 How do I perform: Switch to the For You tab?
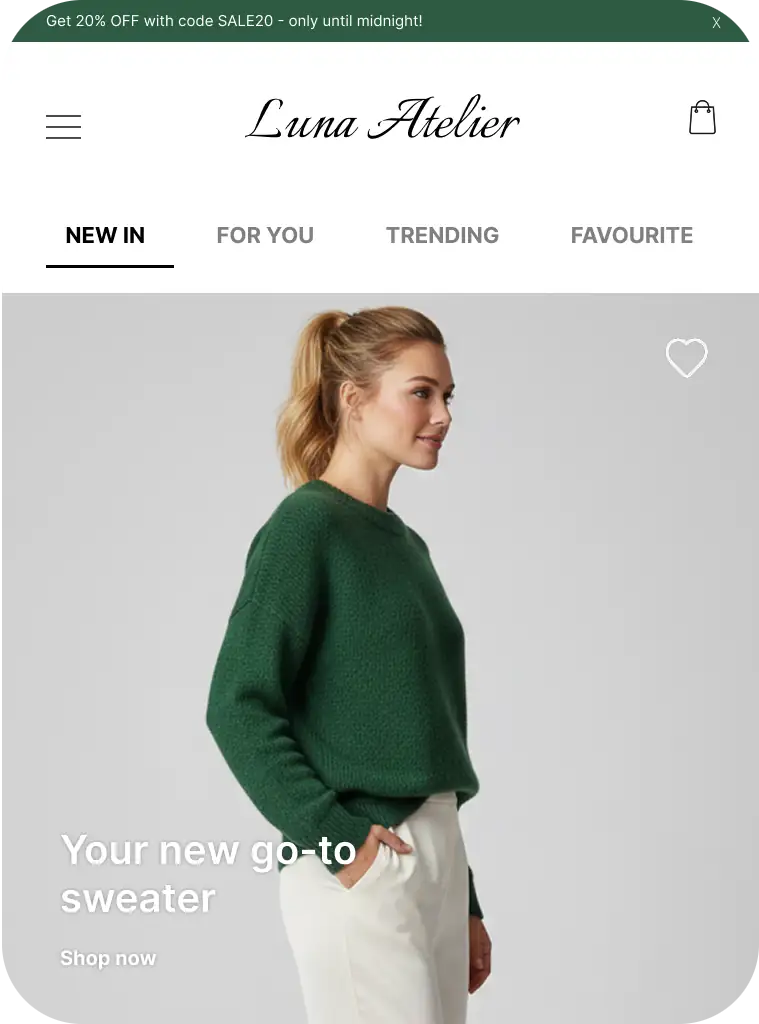[265, 236]
